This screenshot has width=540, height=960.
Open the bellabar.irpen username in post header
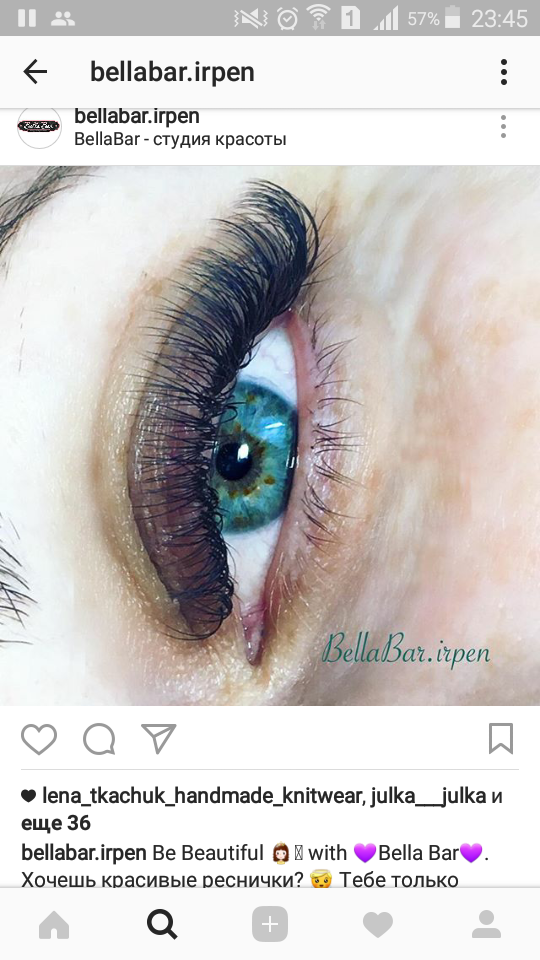(137, 116)
